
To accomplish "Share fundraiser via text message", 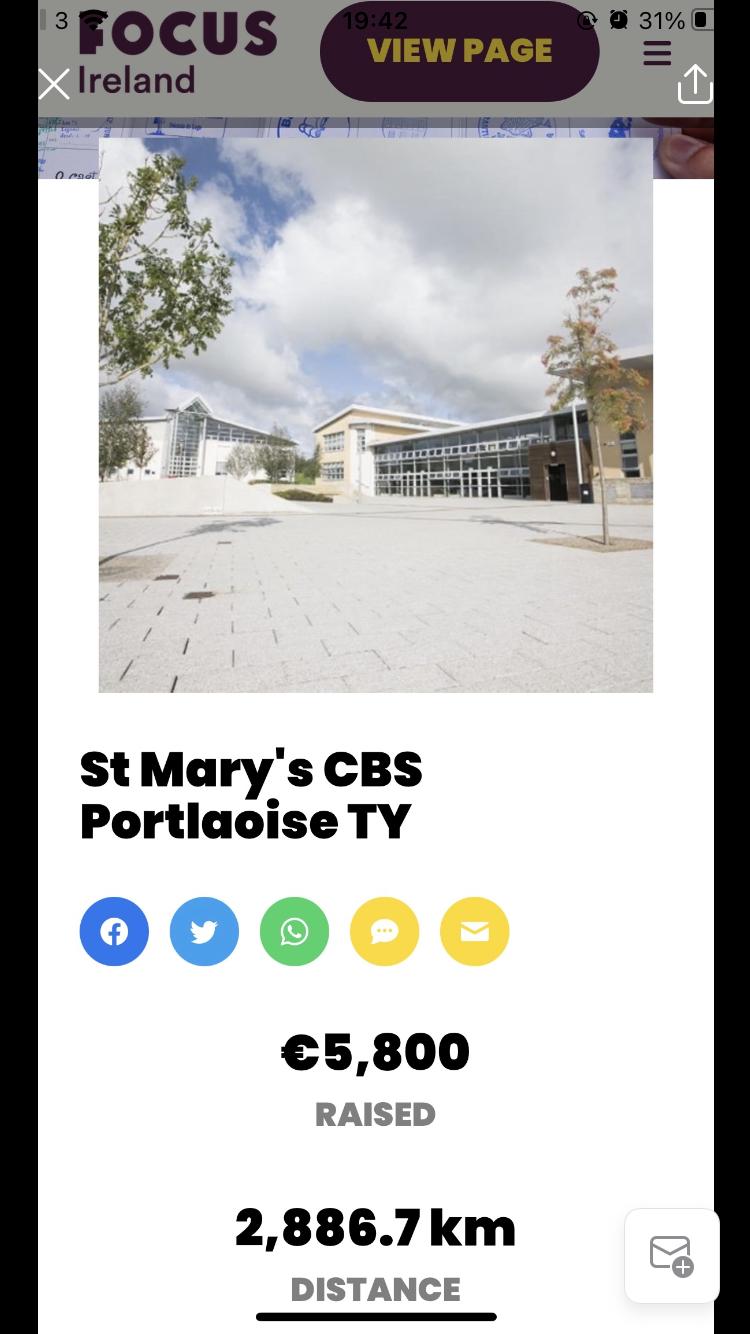I will [384, 932].
